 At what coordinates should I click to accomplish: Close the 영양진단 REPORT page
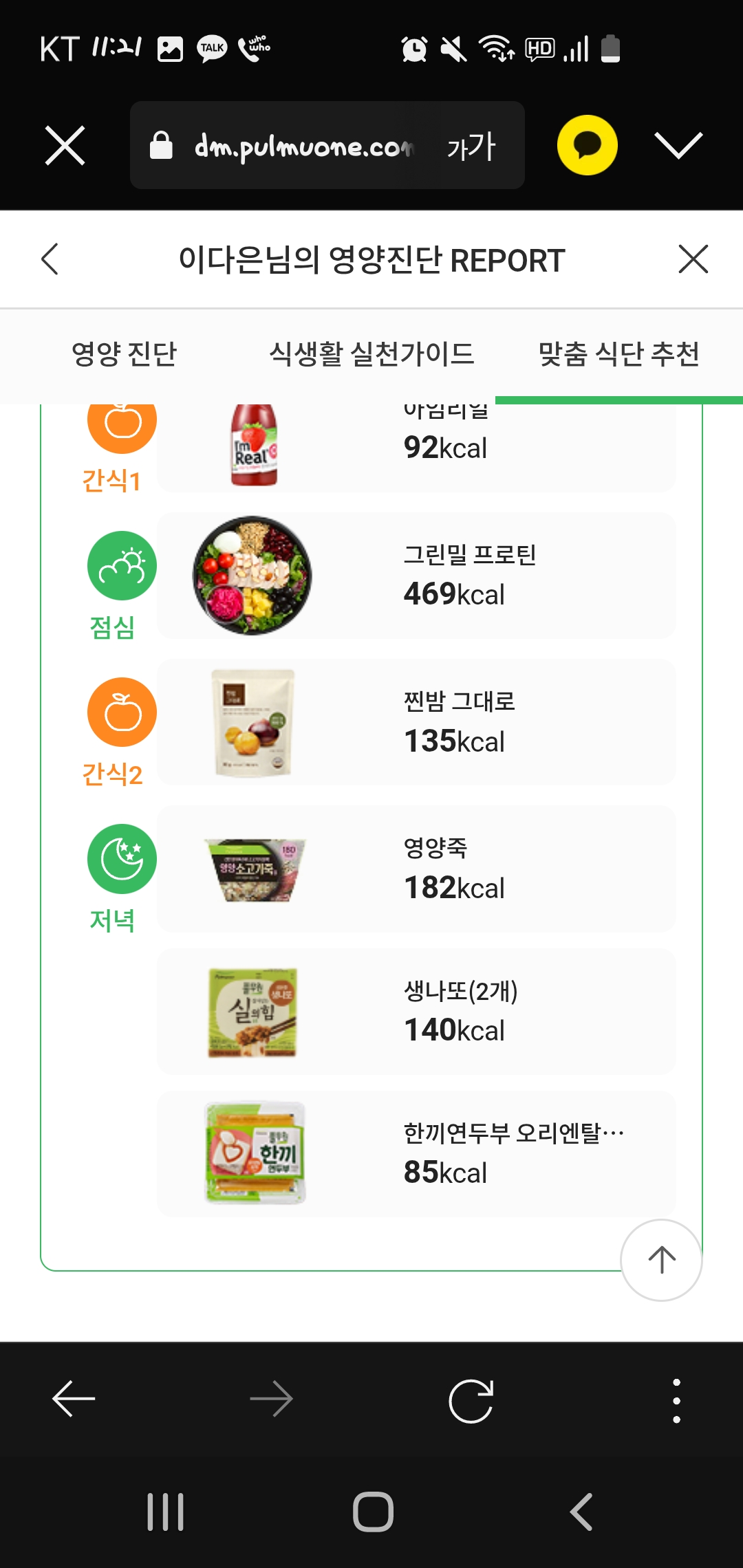click(x=693, y=259)
